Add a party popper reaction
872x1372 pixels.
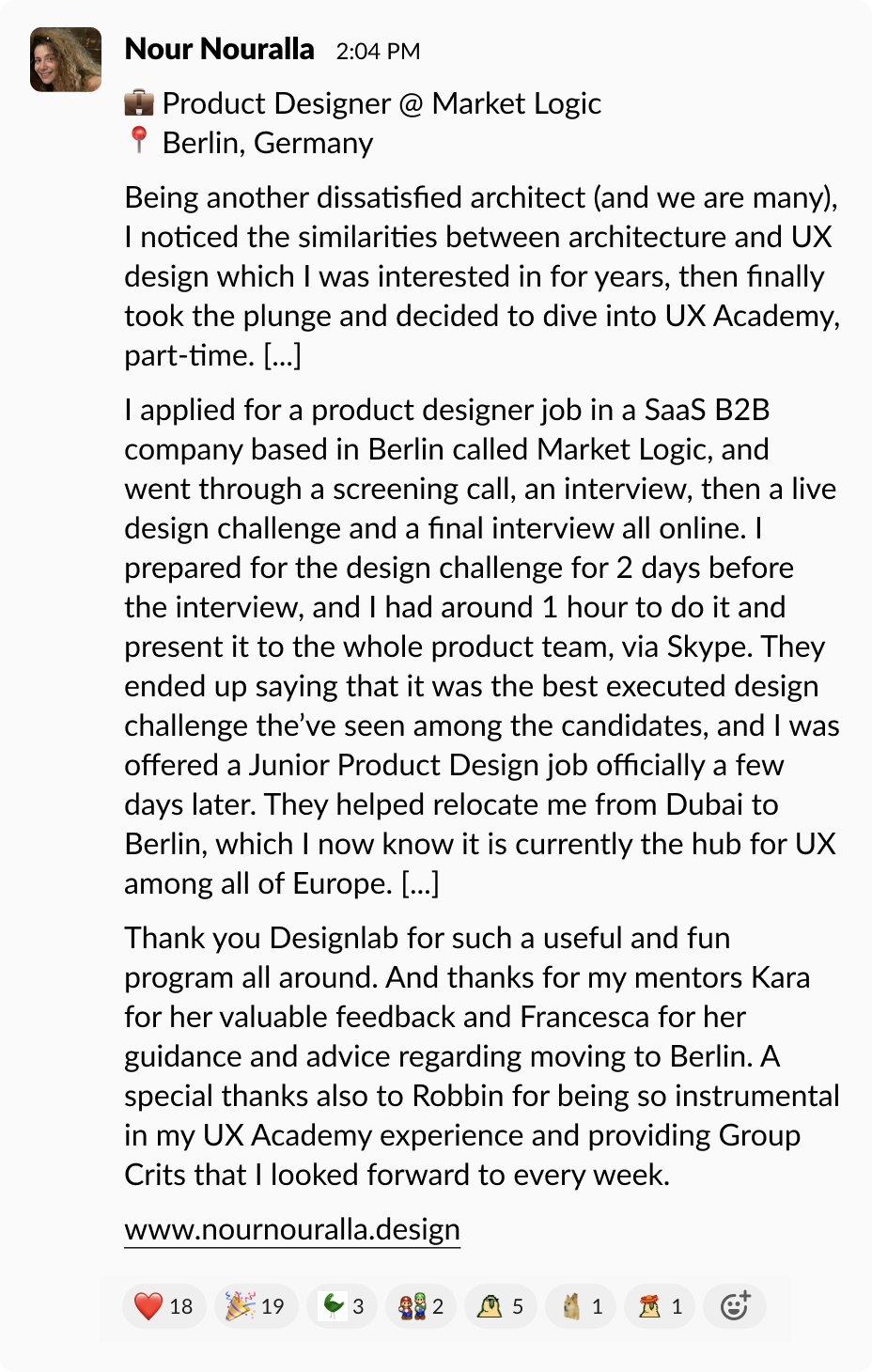click(x=255, y=1306)
